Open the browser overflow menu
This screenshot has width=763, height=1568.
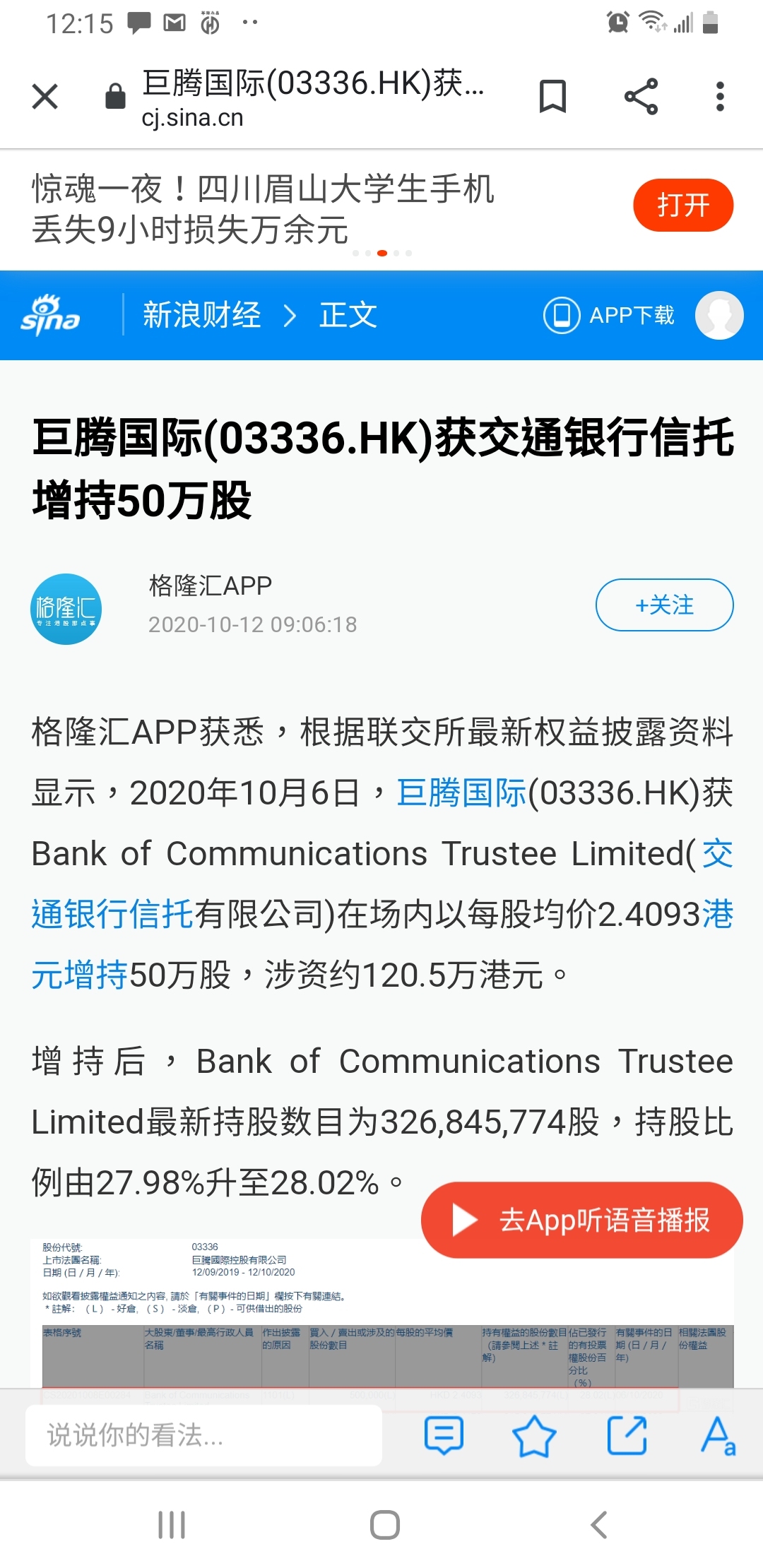pyautogui.click(x=720, y=97)
